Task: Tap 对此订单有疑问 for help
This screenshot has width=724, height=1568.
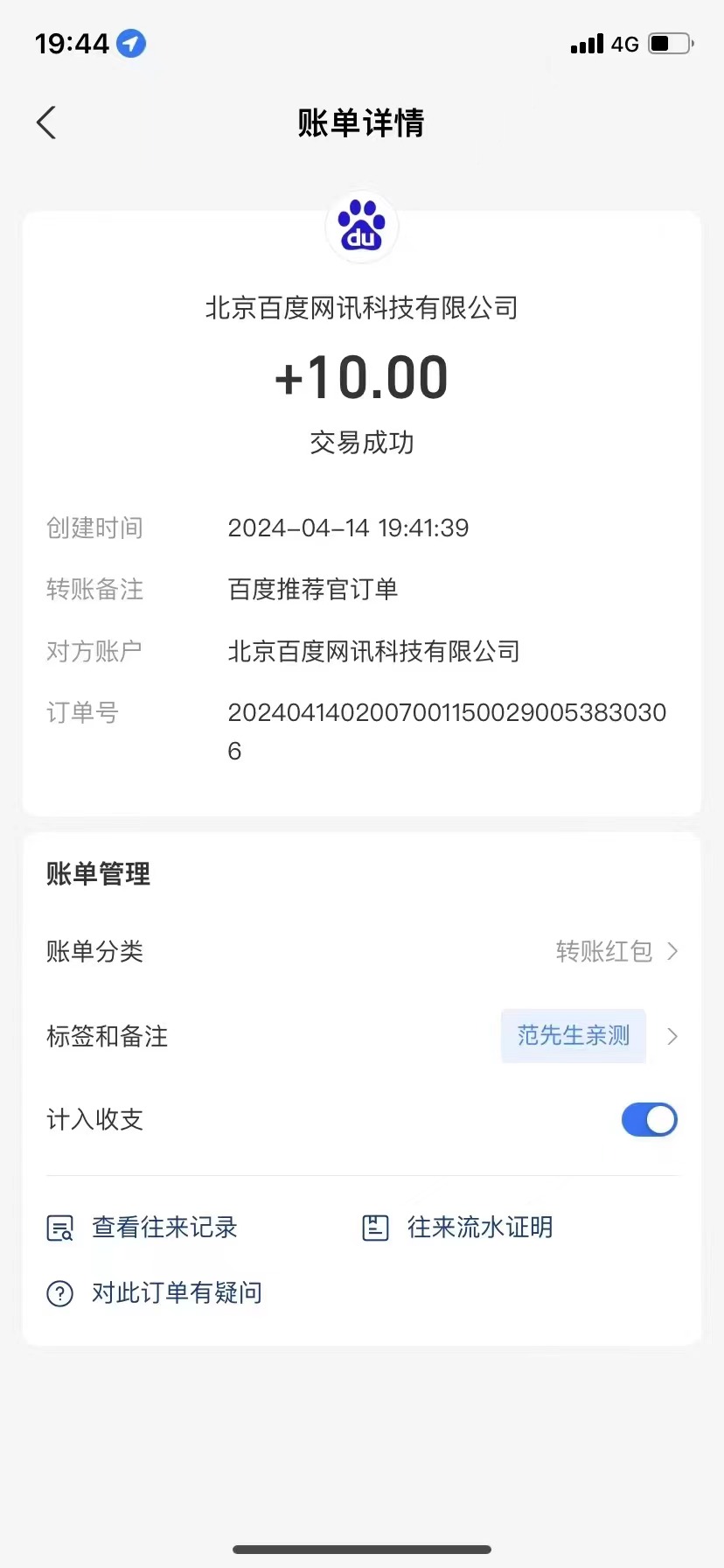Action: pos(154,1293)
